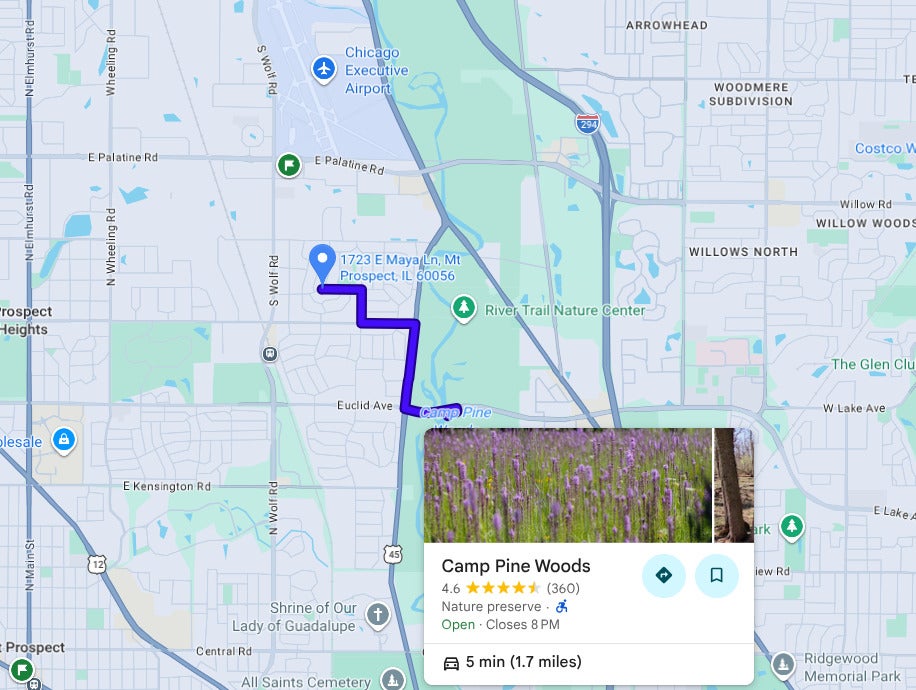Select the All Saints Cemetery marker

point(393,679)
